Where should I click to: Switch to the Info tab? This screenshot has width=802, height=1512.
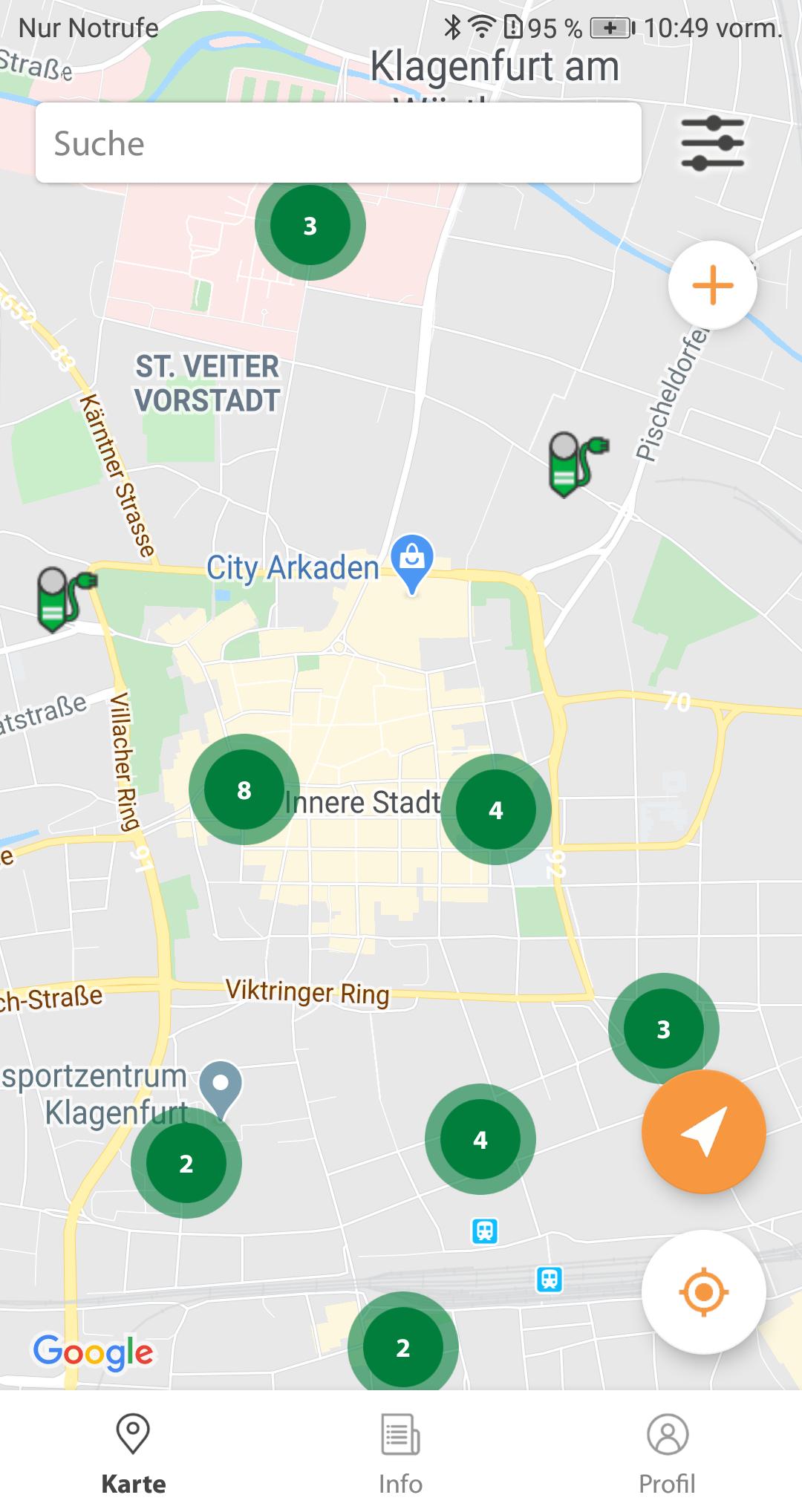[x=400, y=1439]
